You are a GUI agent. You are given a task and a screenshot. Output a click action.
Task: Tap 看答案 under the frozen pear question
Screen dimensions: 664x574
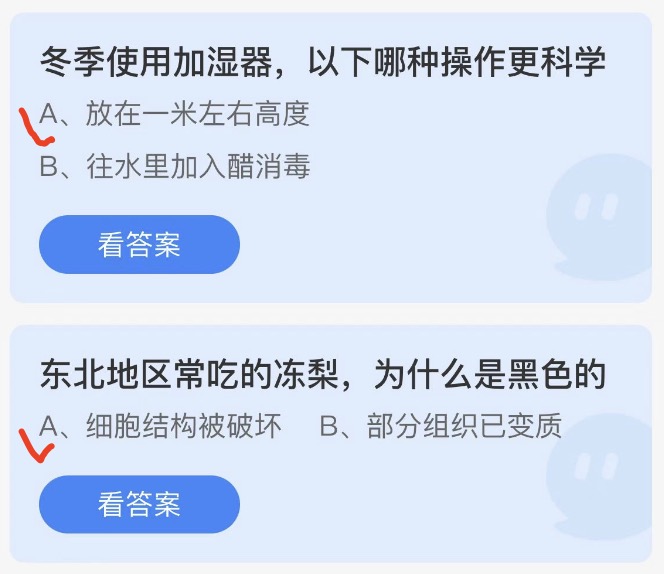[139, 504]
